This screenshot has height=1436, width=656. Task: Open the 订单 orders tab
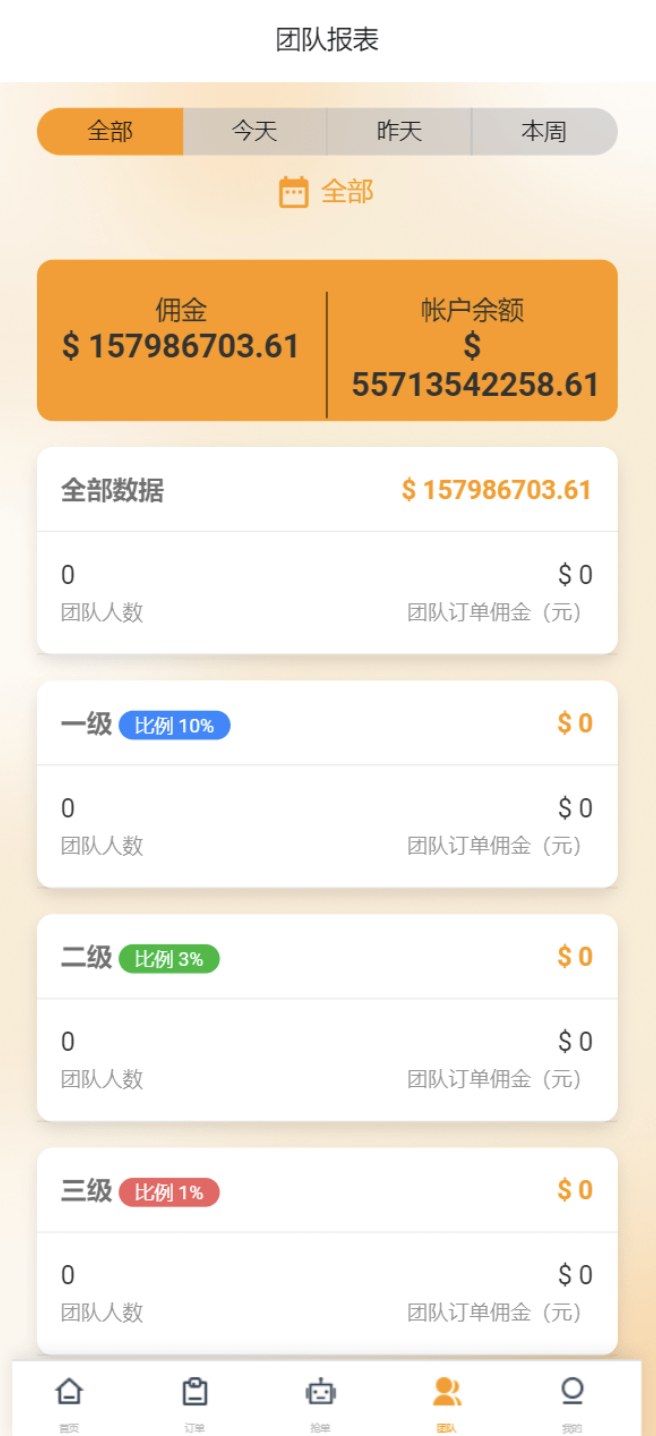click(x=195, y=1400)
